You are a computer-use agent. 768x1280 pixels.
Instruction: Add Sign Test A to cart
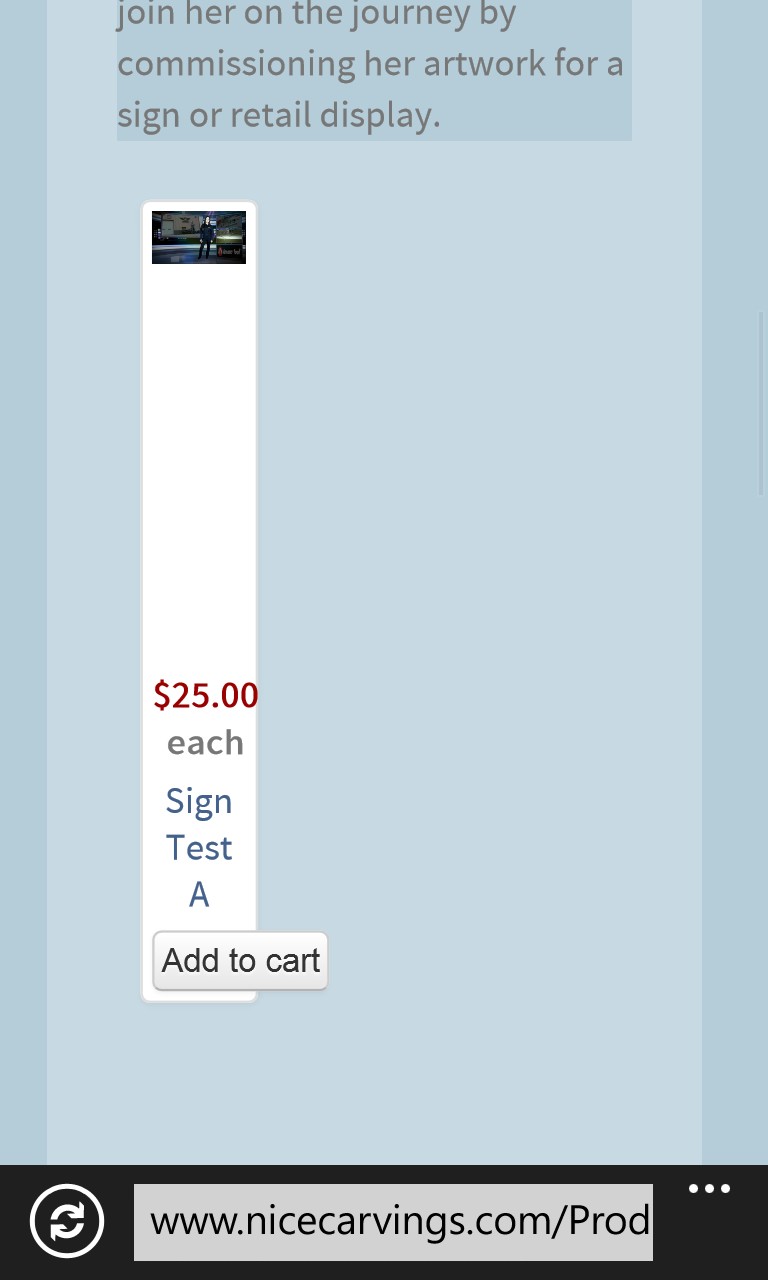[240, 961]
